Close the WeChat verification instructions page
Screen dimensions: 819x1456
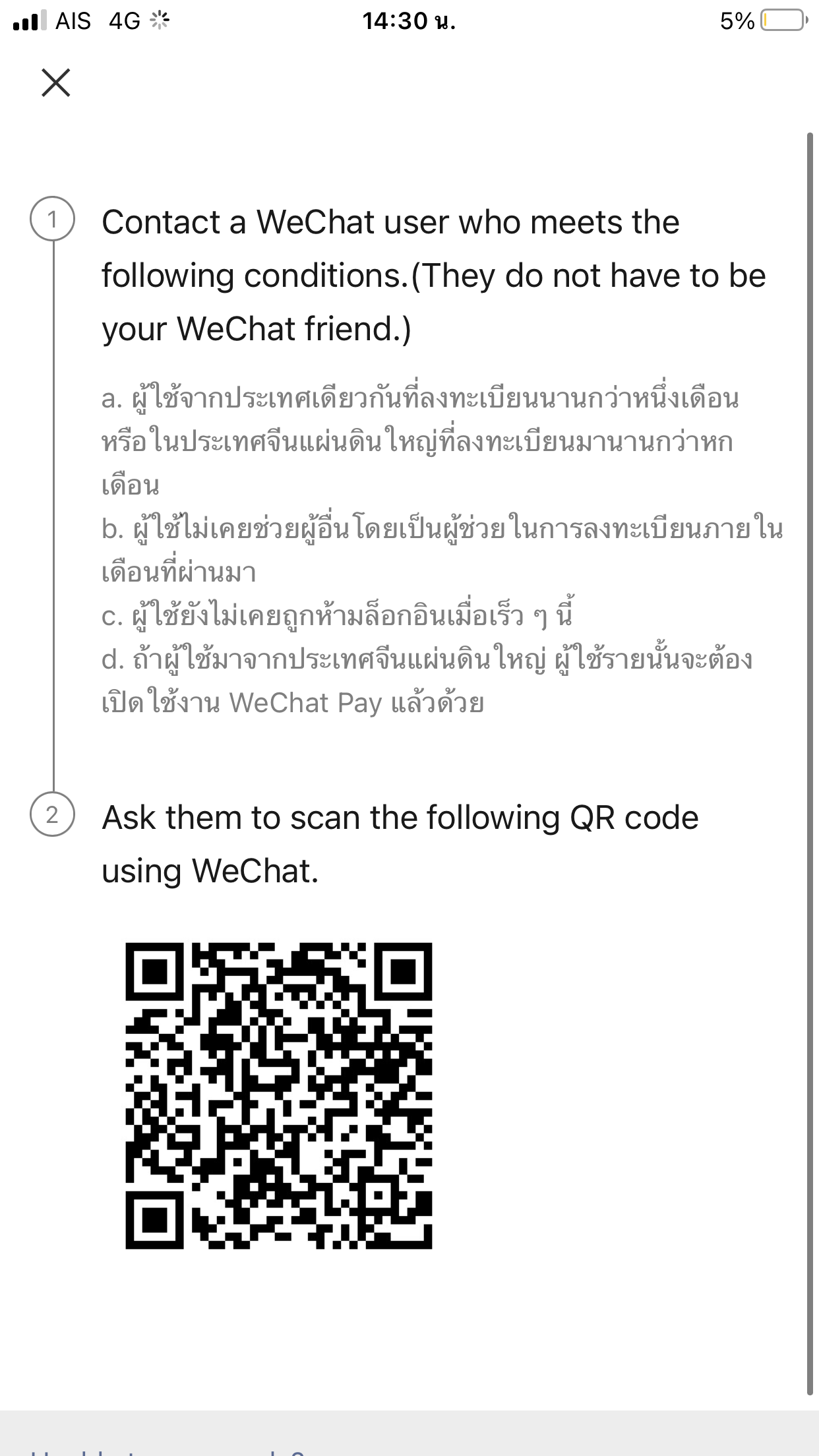coord(56,83)
